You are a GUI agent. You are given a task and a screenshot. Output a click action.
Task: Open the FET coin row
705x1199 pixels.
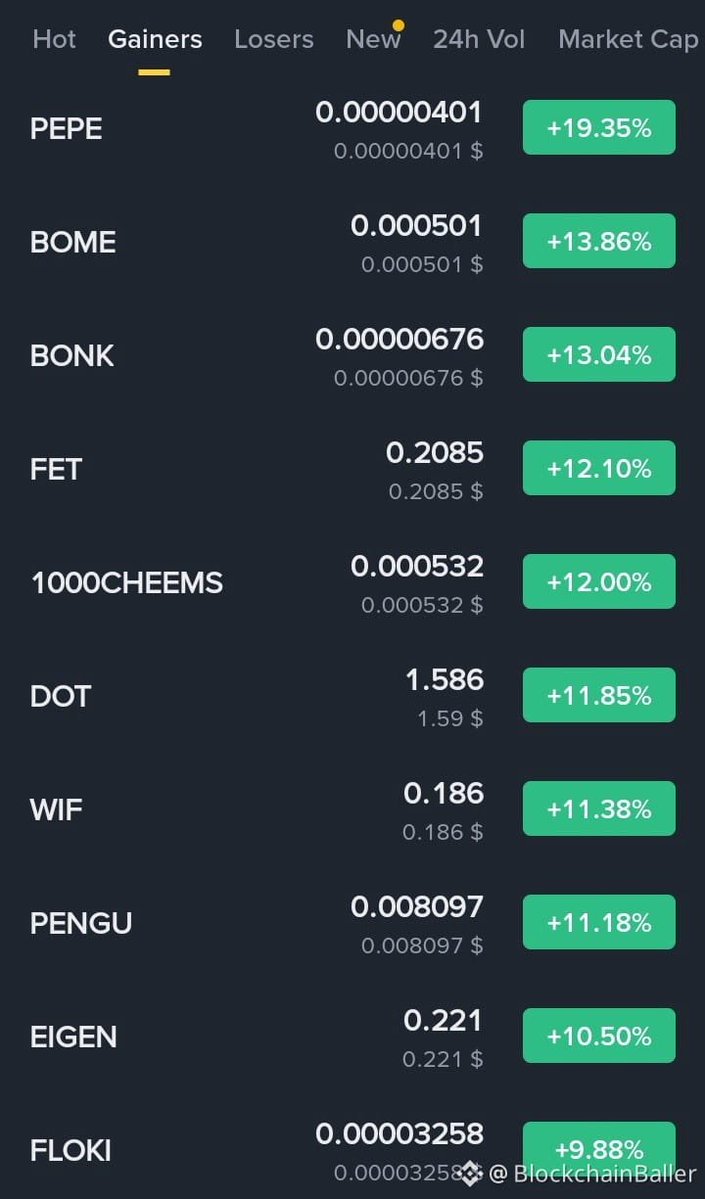352,469
